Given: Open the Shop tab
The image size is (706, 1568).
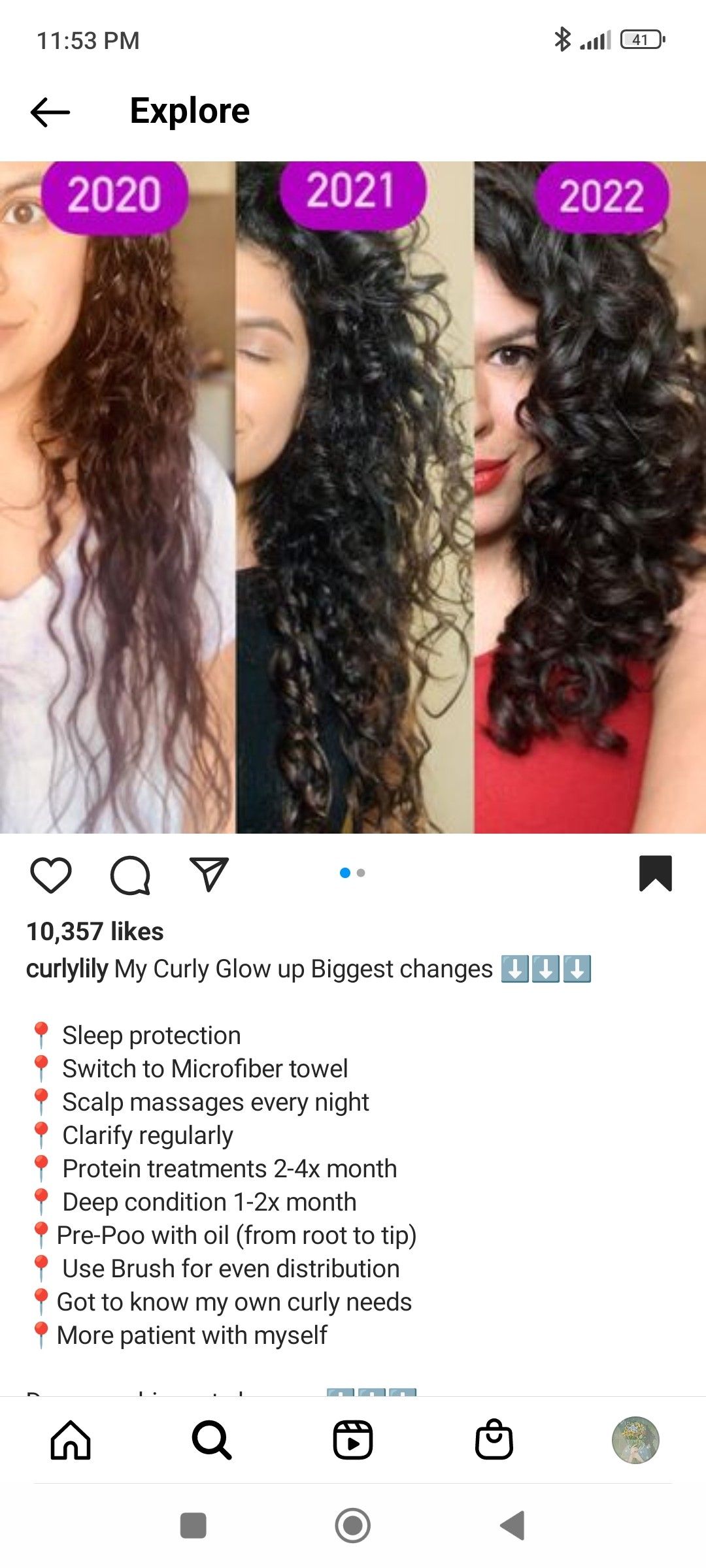Looking at the screenshot, I should pyautogui.click(x=494, y=1440).
